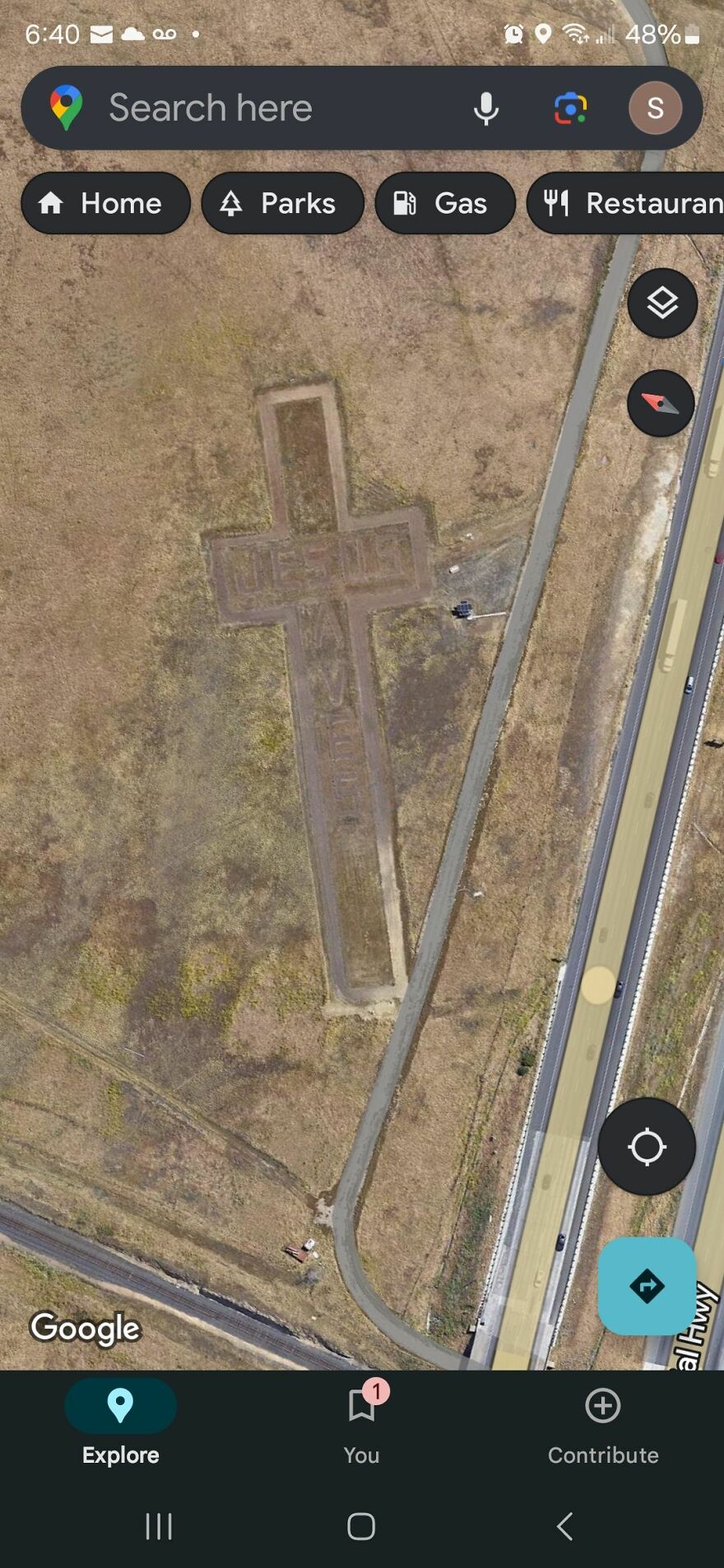
Task: Tap the Google watermark logo
Action: [x=85, y=1327]
